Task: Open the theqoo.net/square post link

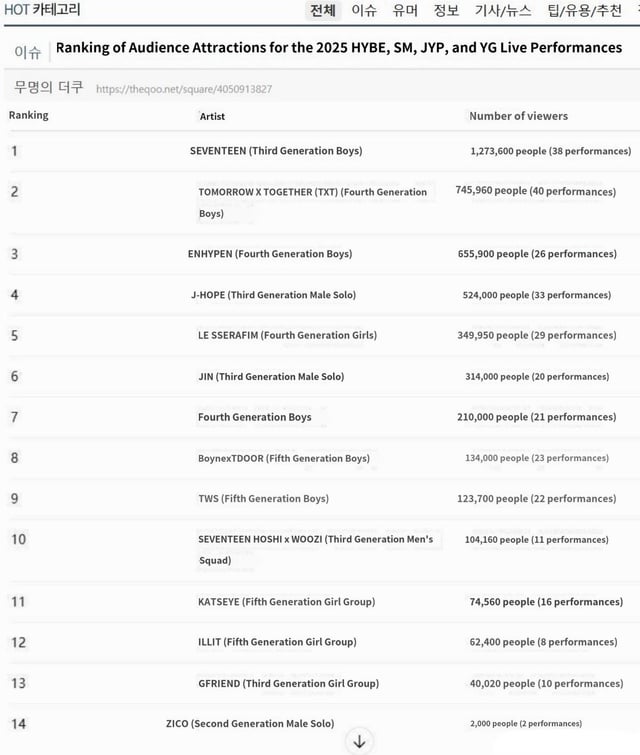Action: [184, 89]
